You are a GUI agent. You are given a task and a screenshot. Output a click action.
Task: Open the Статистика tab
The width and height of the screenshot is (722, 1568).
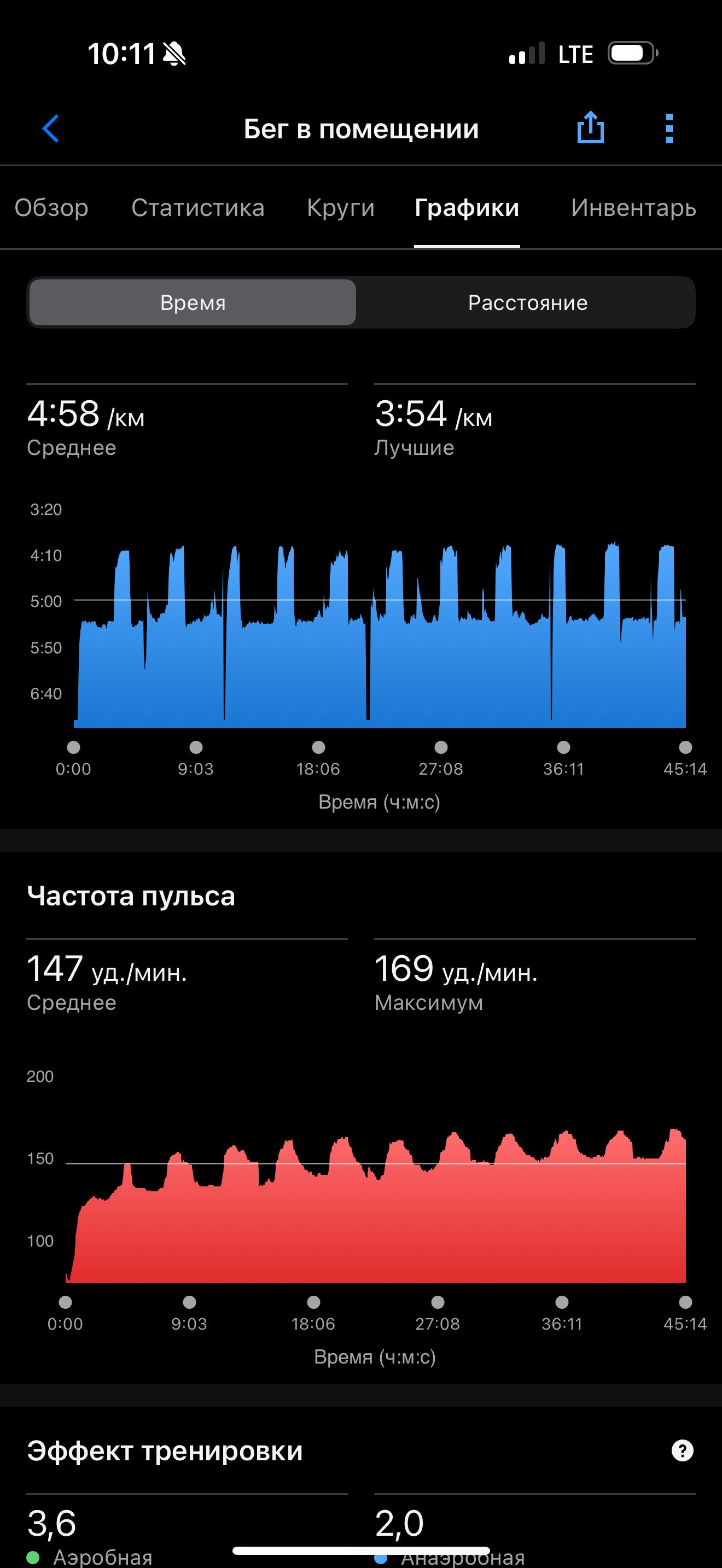click(x=198, y=208)
